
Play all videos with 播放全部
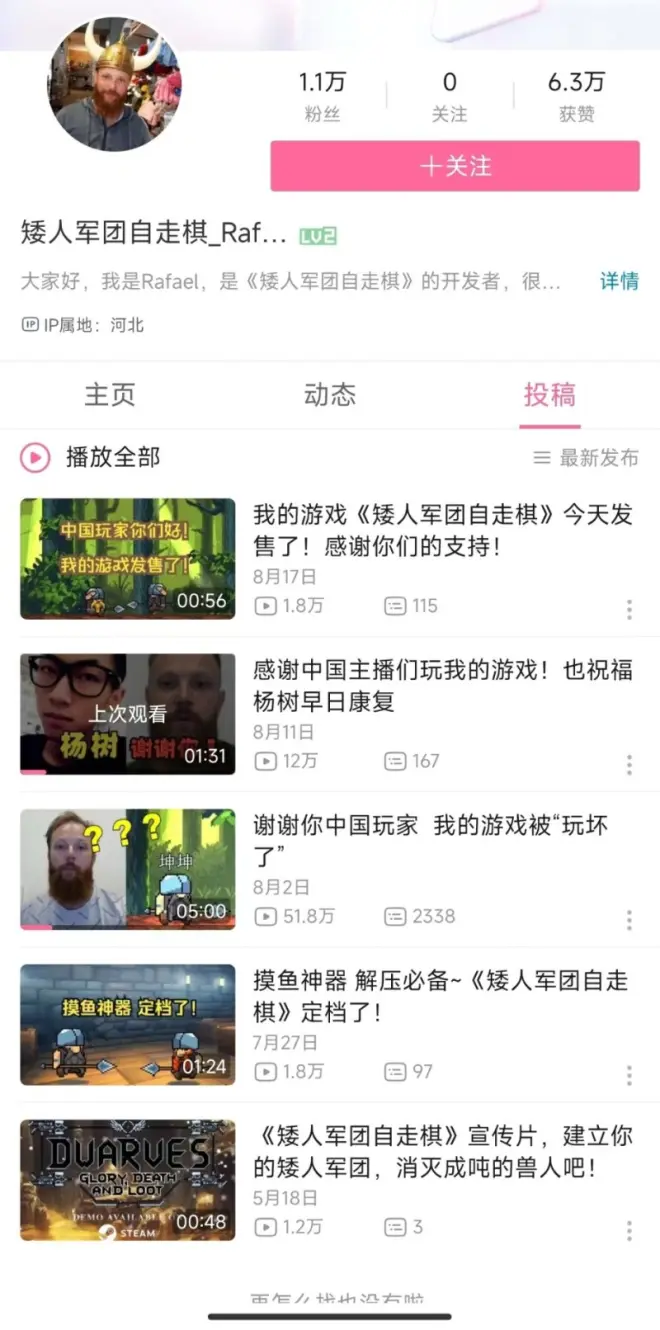pyautogui.click(x=92, y=458)
